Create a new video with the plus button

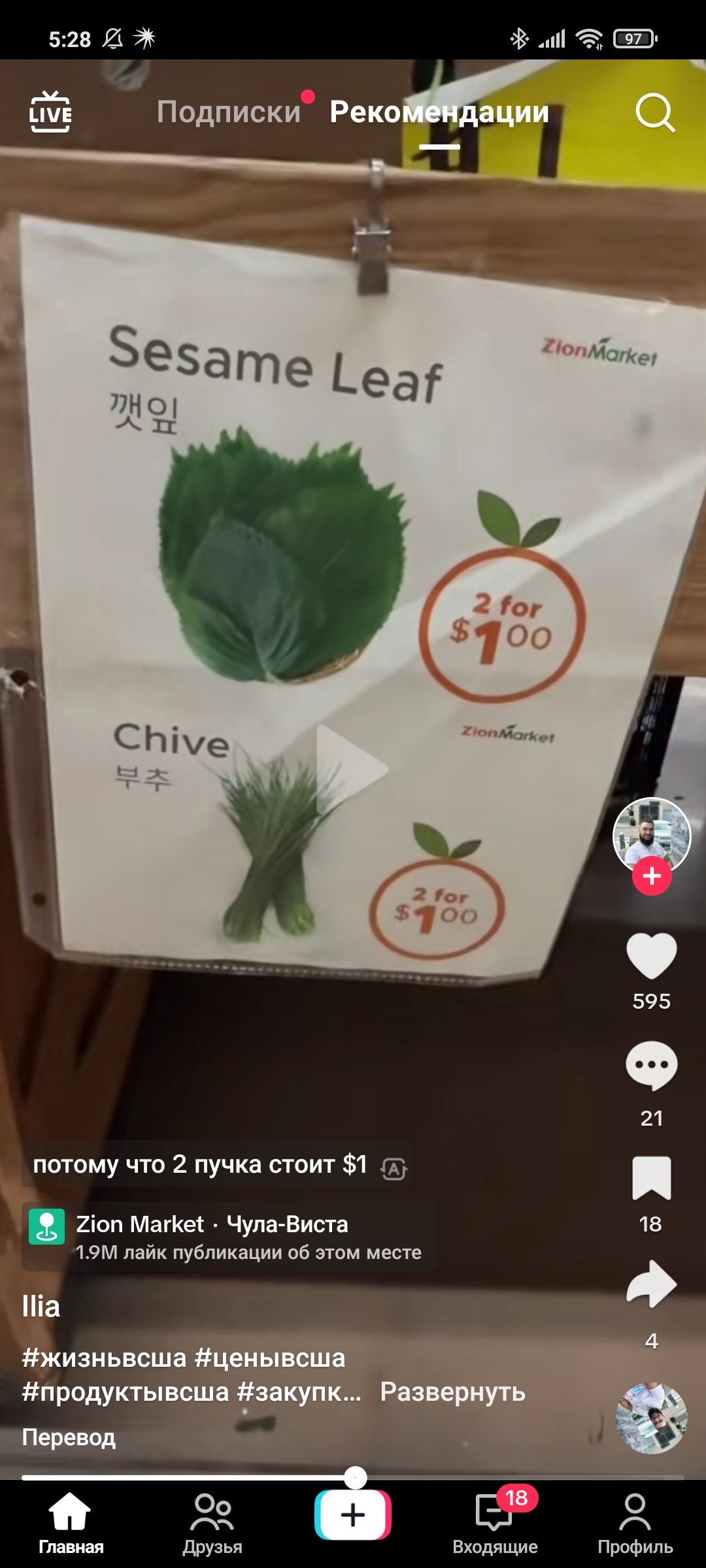pyautogui.click(x=353, y=1516)
